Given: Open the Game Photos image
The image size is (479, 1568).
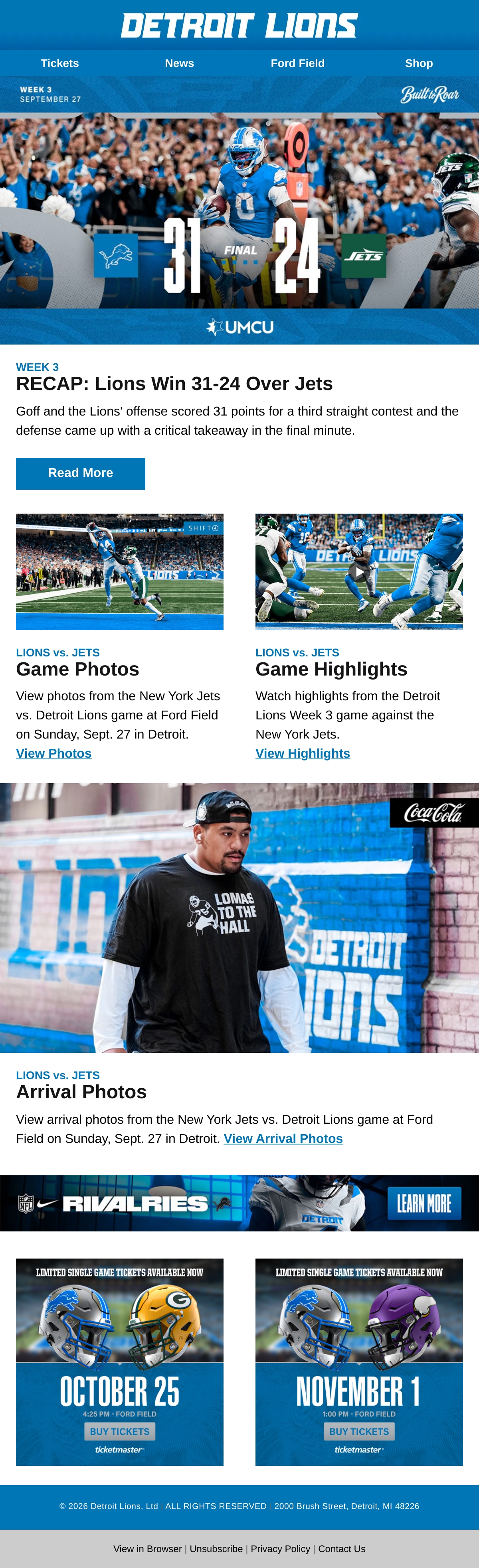Looking at the screenshot, I should [119, 571].
